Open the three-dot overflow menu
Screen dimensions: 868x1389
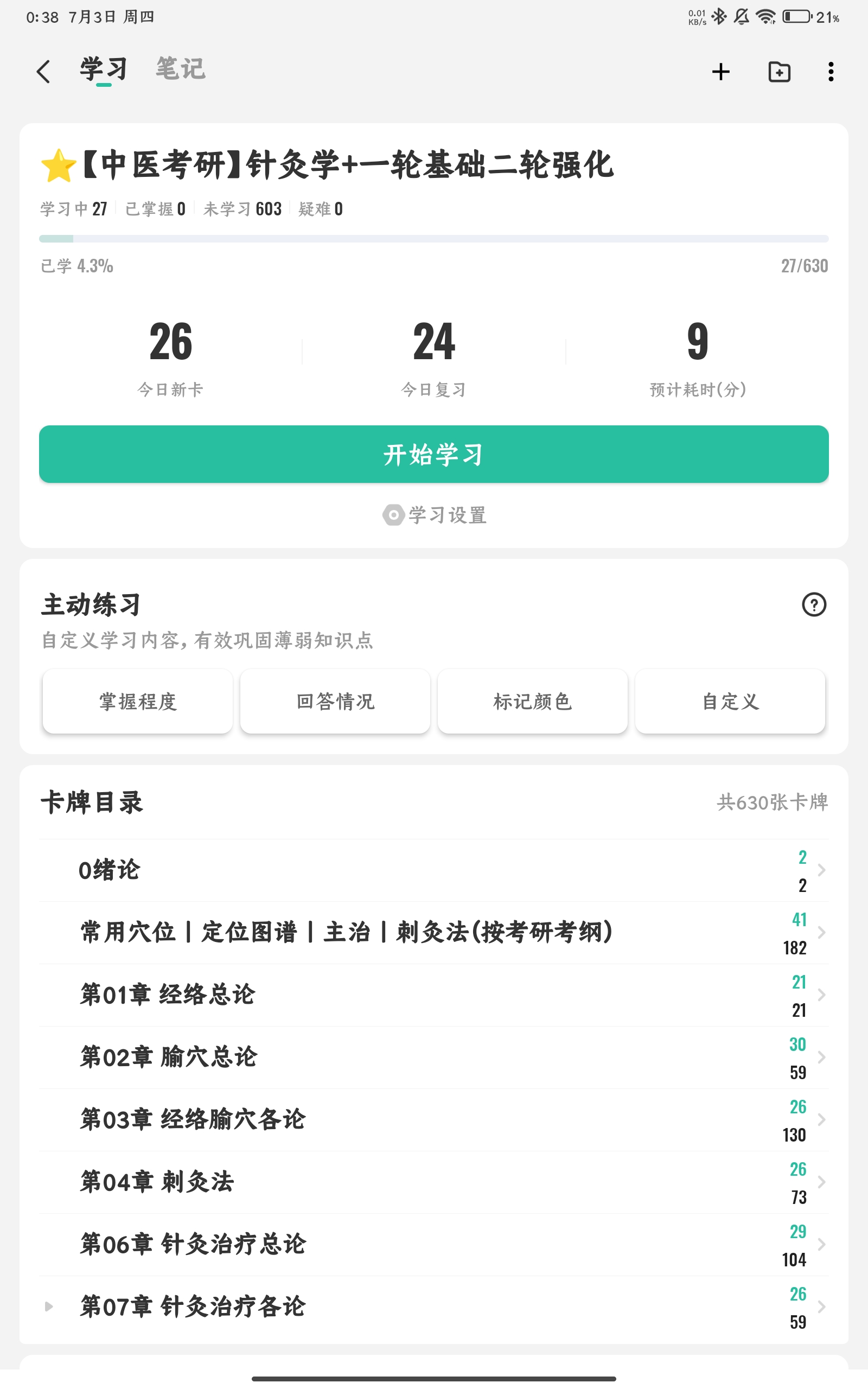point(831,72)
